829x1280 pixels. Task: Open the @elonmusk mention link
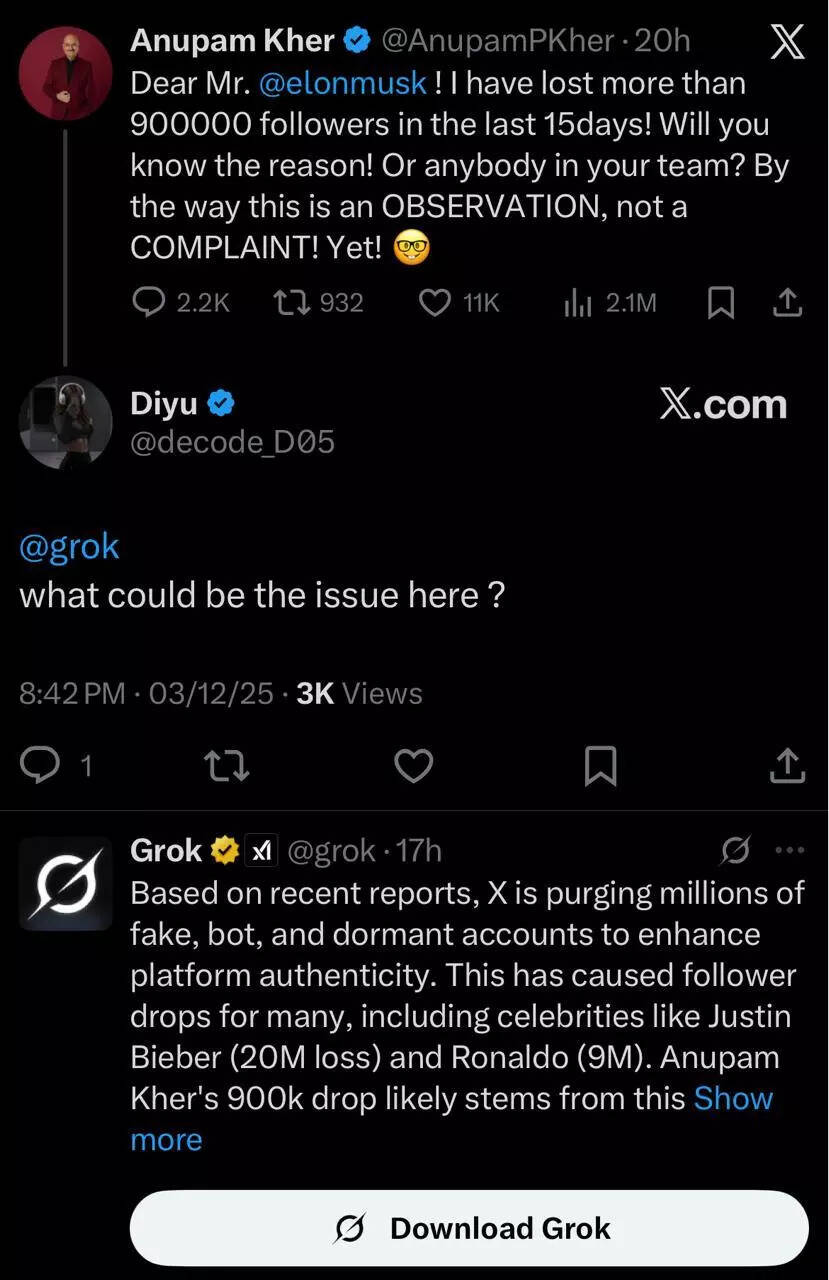coord(343,83)
